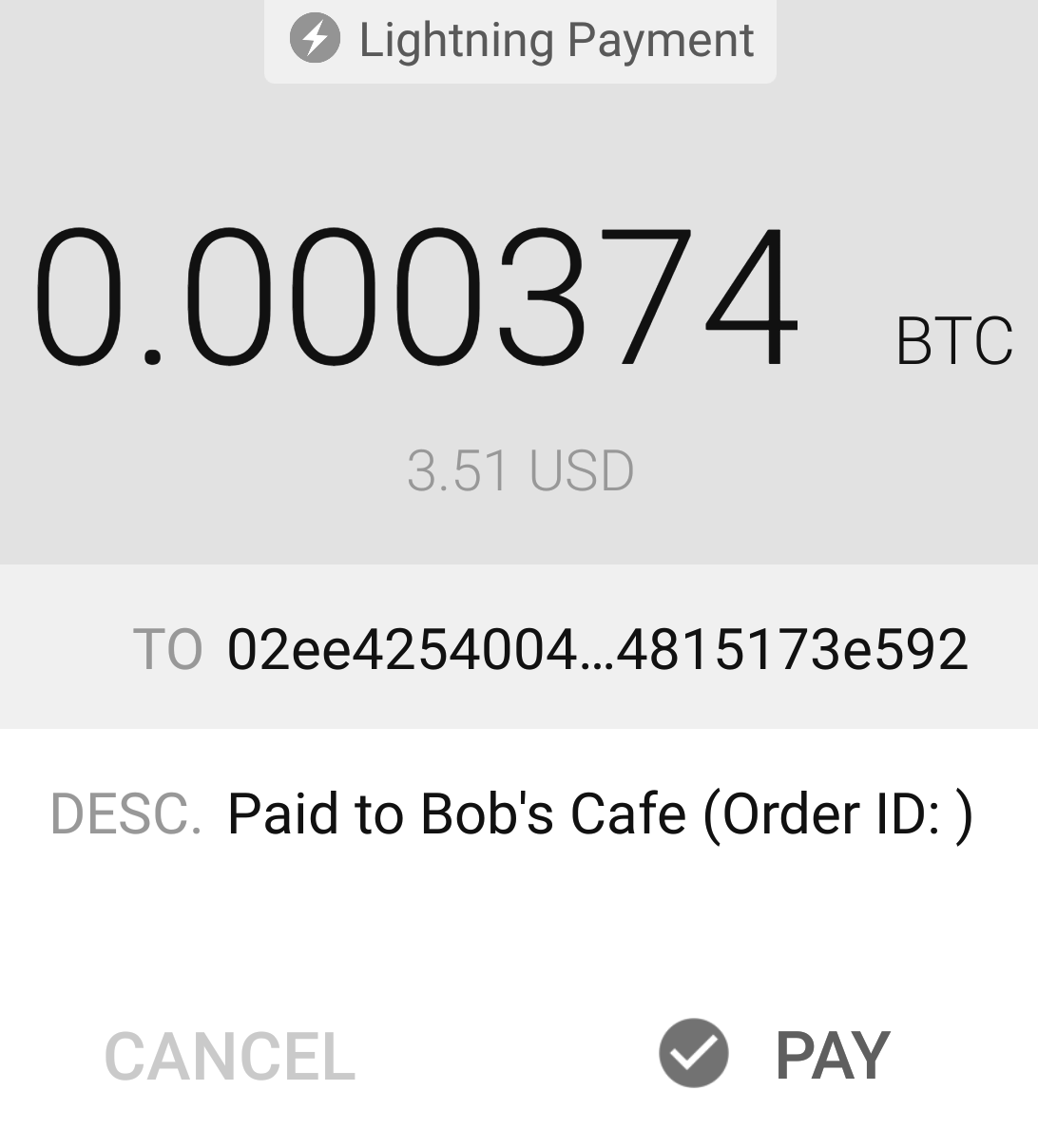Confirm the Lightning payment with PAY

click(x=776, y=1055)
